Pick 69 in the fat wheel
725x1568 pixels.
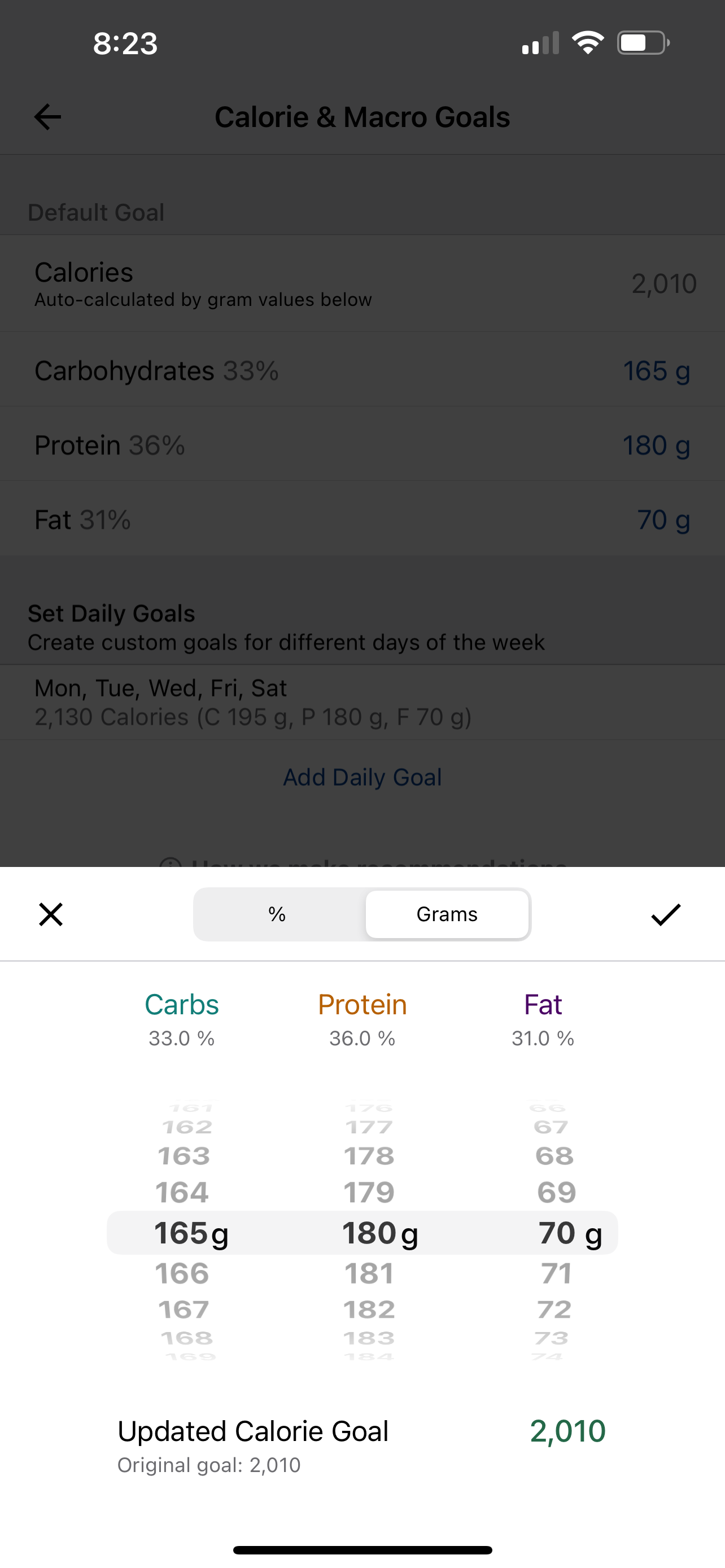556,1193
